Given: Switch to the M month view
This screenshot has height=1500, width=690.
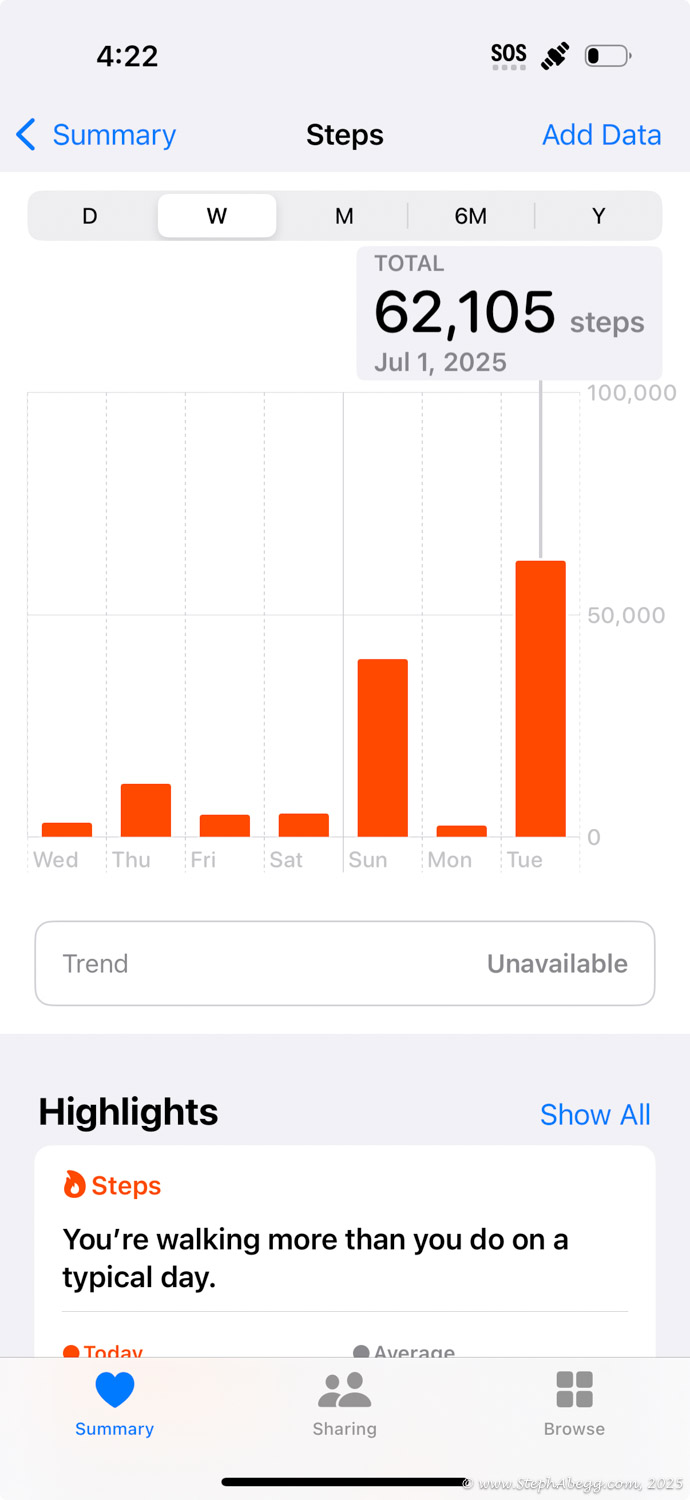Looking at the screenshot, I should click(344, 216).
